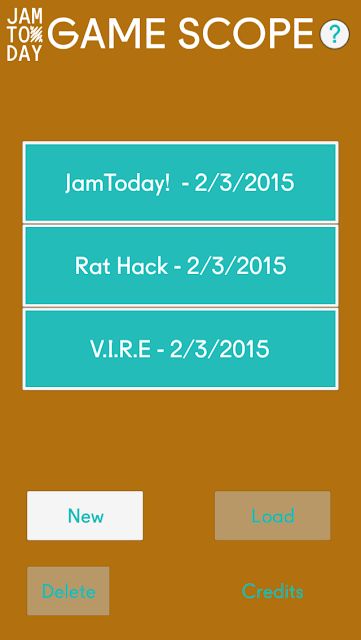Open the Credits link
This screenshot has height=640, width=361.
point(272,591)
